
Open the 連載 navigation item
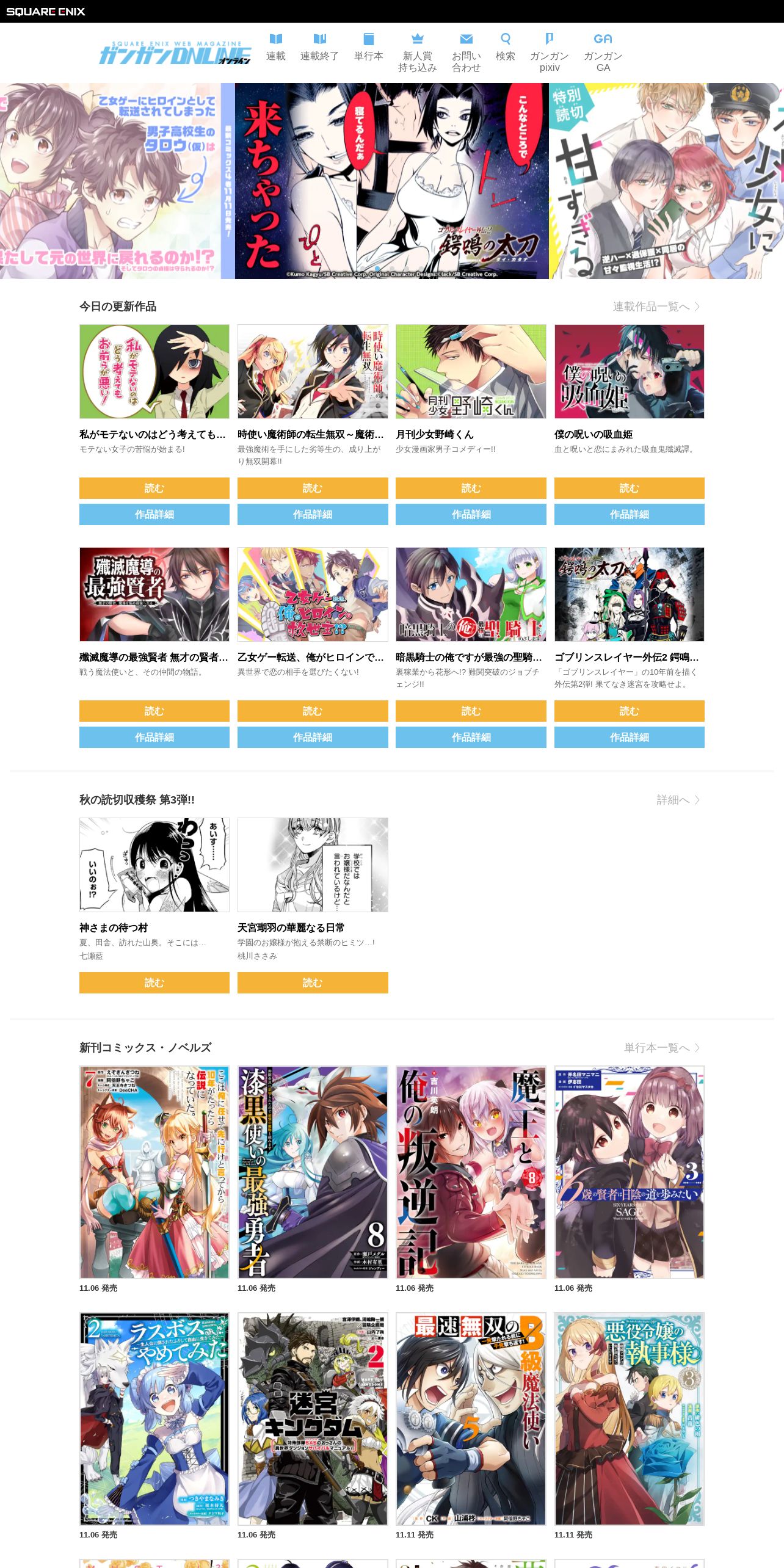click(x=276, y=48)
